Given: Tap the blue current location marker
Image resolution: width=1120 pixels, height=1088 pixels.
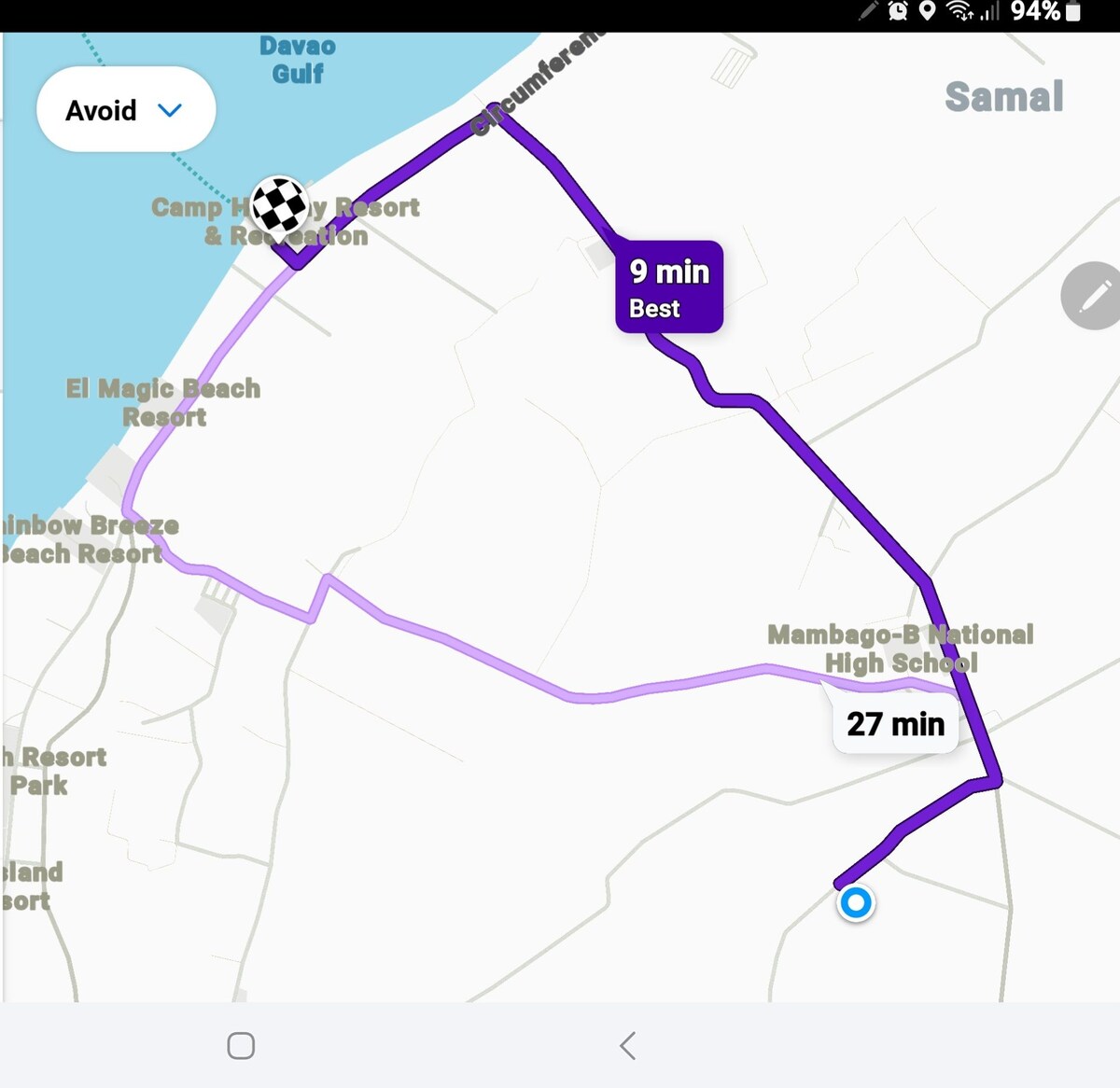Looking at the screenshot, I should (856, 903).
